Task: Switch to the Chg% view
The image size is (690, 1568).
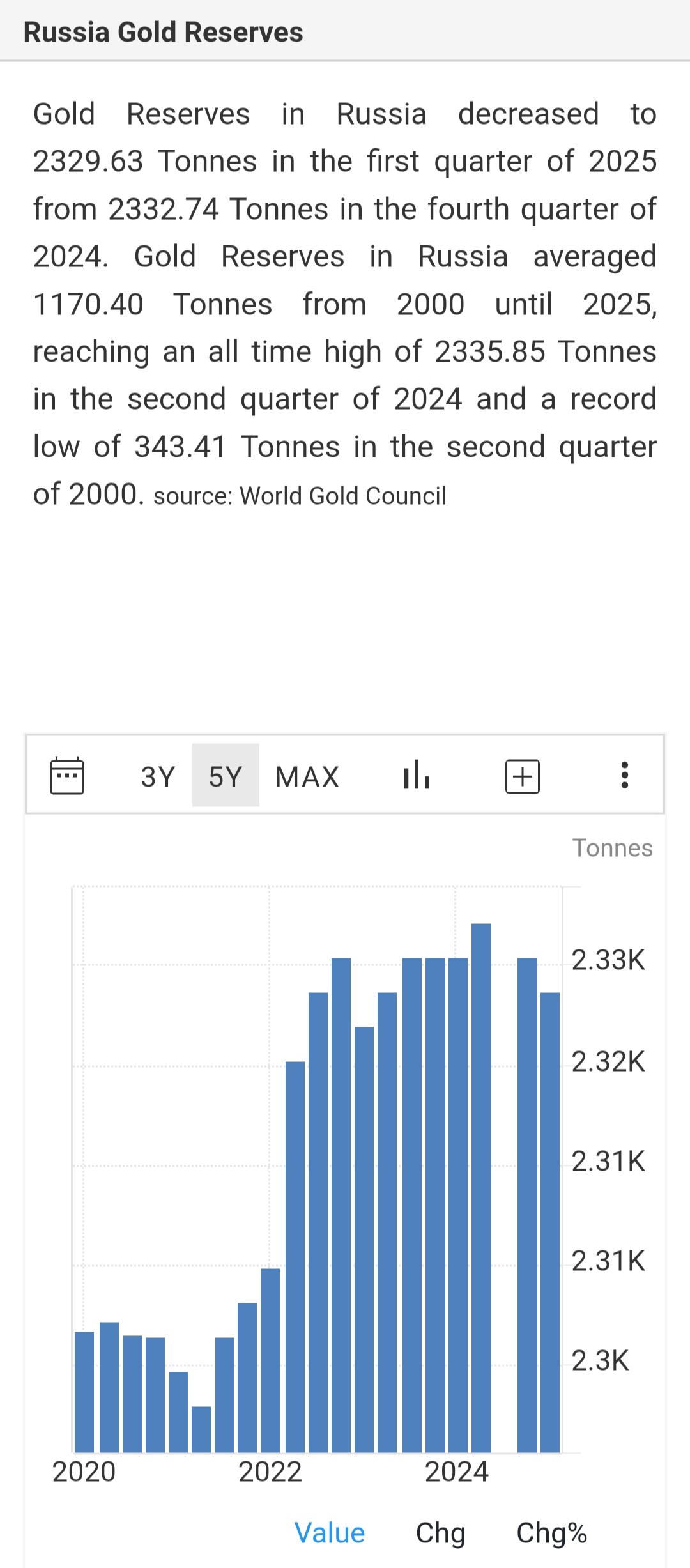Action: click(551, 1533)
